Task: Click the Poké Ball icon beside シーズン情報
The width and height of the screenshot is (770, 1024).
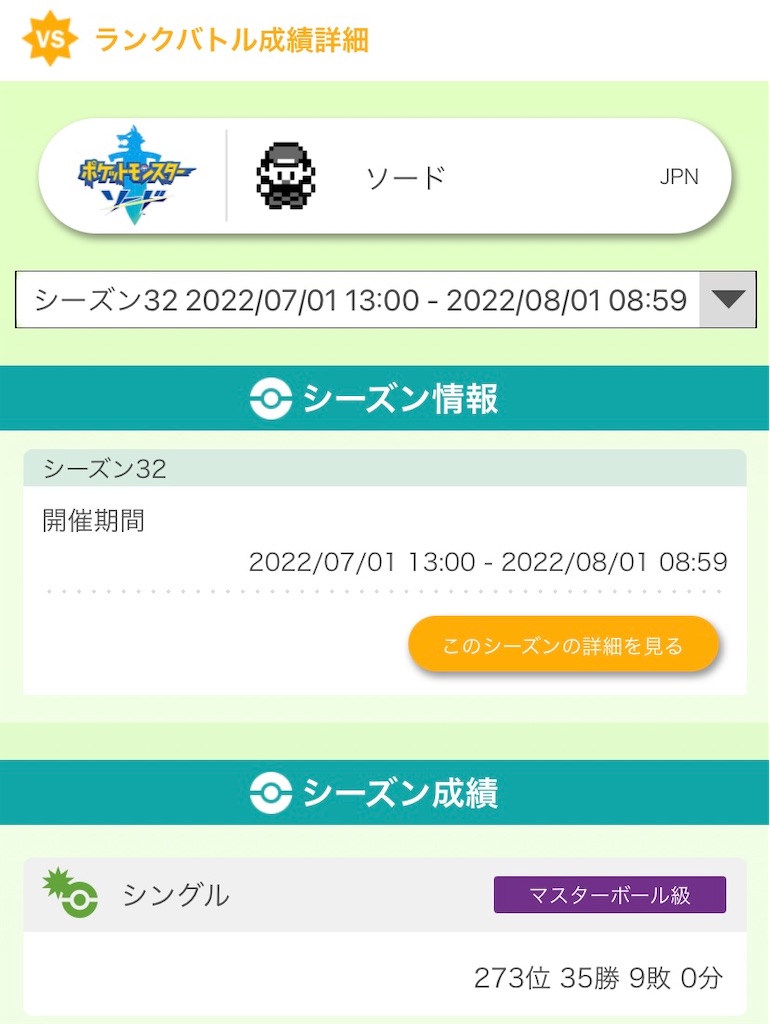Action: click(x=271, y=397)
